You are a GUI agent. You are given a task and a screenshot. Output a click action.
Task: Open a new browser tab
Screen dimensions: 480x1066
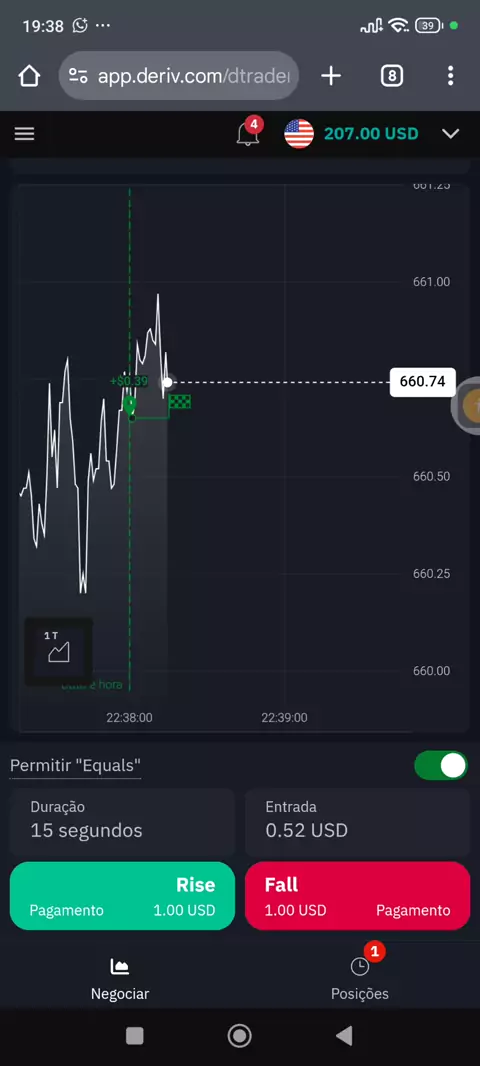pyautogui.click(x=331, y=75)
